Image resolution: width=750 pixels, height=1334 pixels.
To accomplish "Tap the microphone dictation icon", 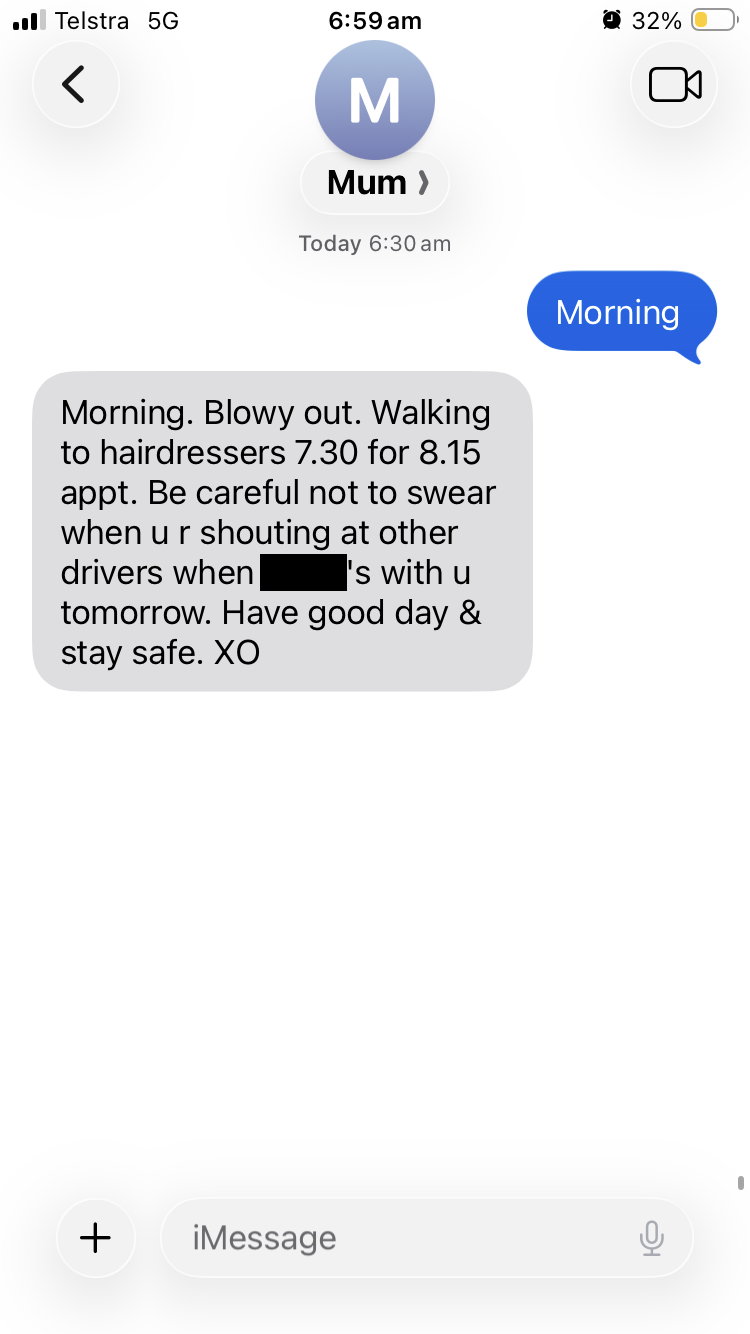I will (652, 1238).
